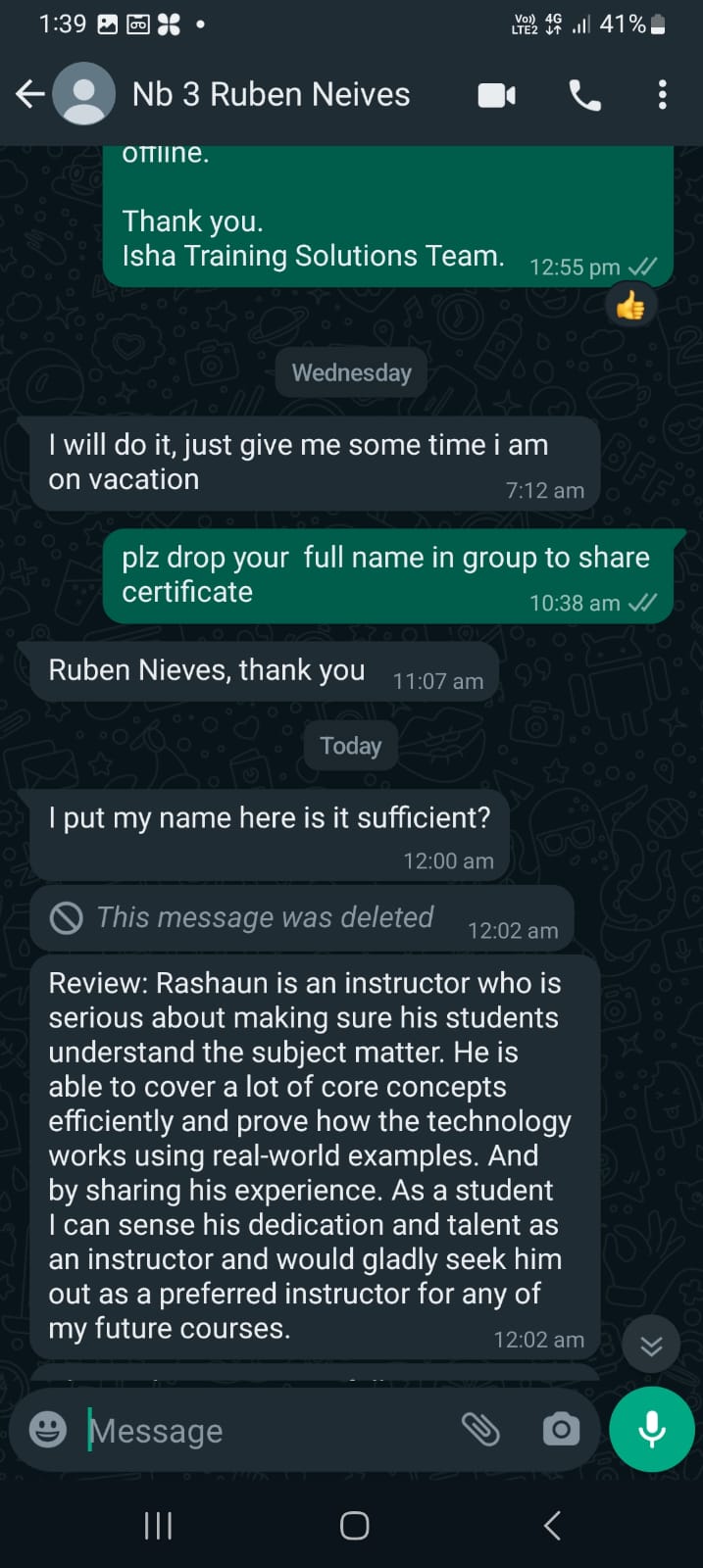Start a voice call with Ruben
The image size is (703, 1568).
(585, 95)
